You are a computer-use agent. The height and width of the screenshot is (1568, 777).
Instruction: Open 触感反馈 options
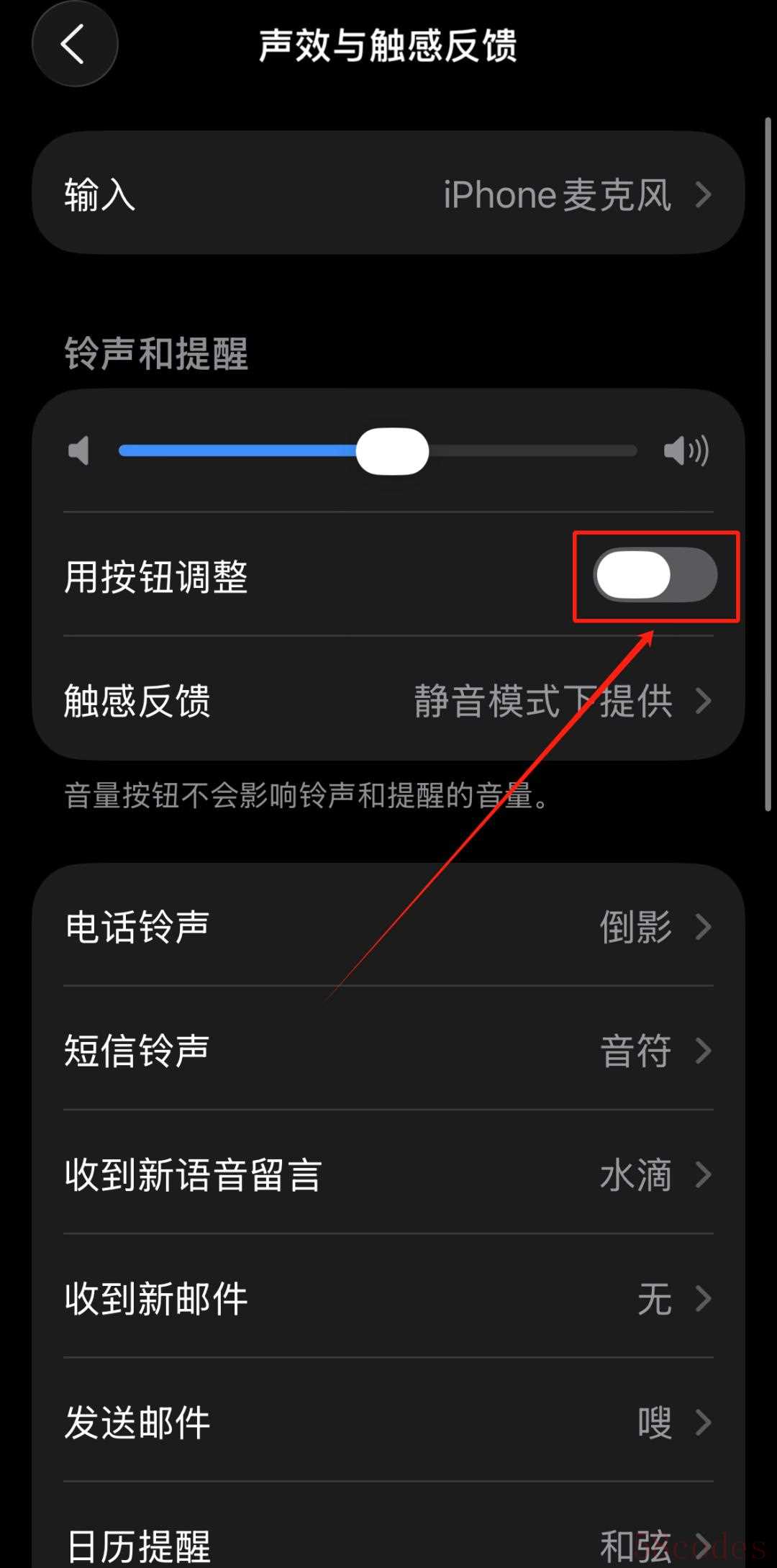[388, 700]
